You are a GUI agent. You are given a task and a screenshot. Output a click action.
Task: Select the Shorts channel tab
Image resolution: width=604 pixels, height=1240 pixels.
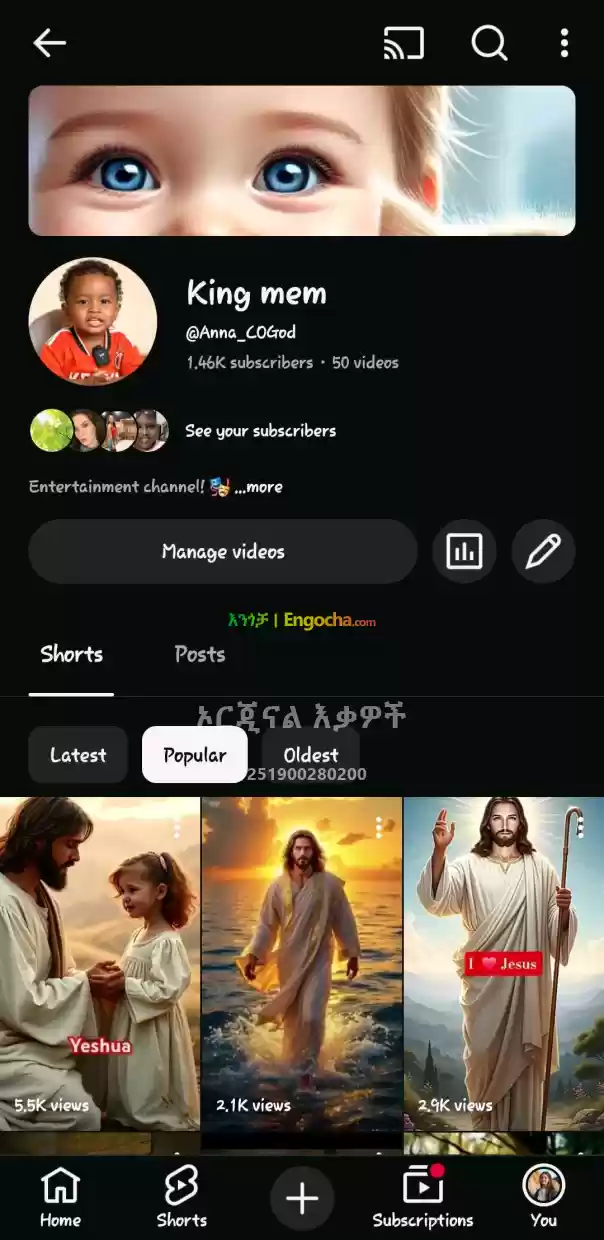point(71,655)
